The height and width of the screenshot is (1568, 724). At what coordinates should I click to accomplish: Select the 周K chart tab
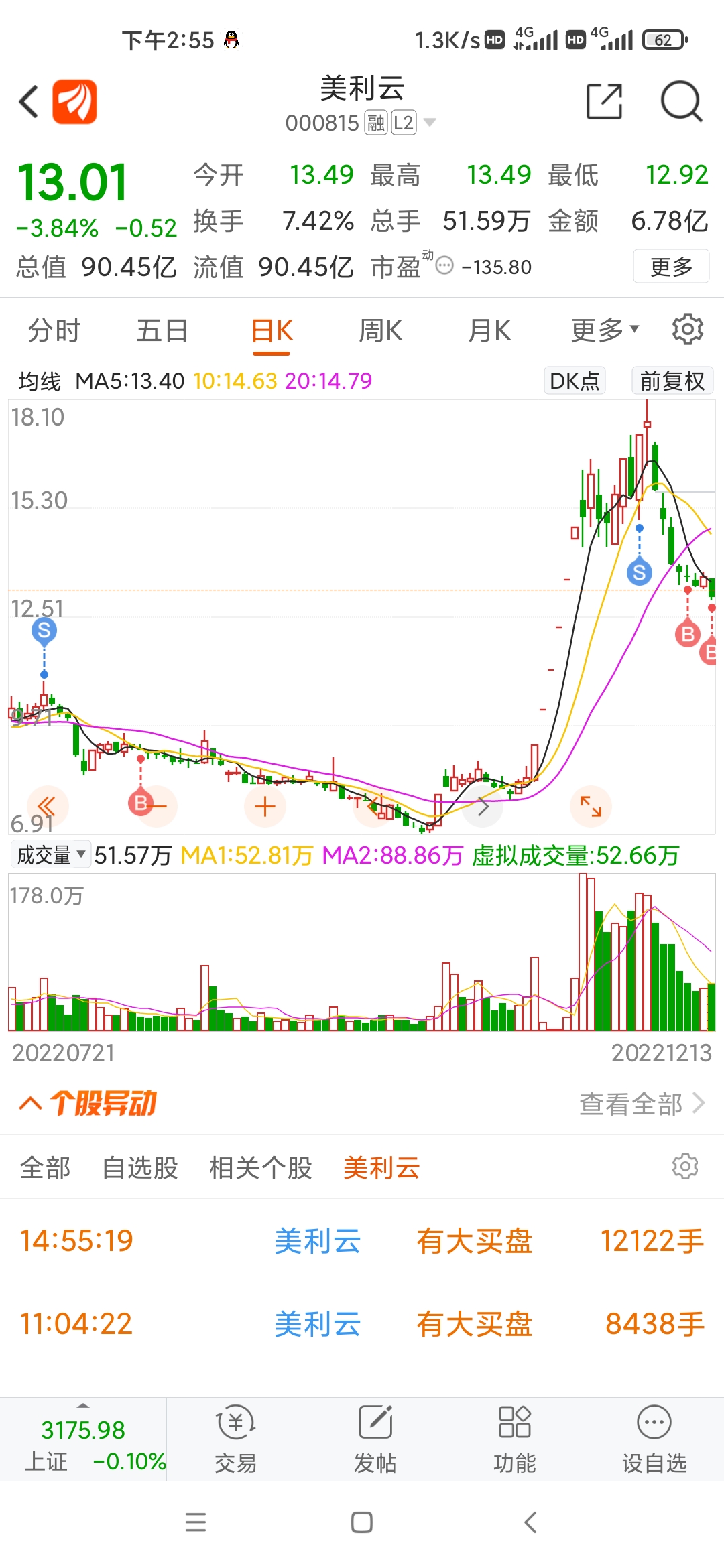click(380, 331)
